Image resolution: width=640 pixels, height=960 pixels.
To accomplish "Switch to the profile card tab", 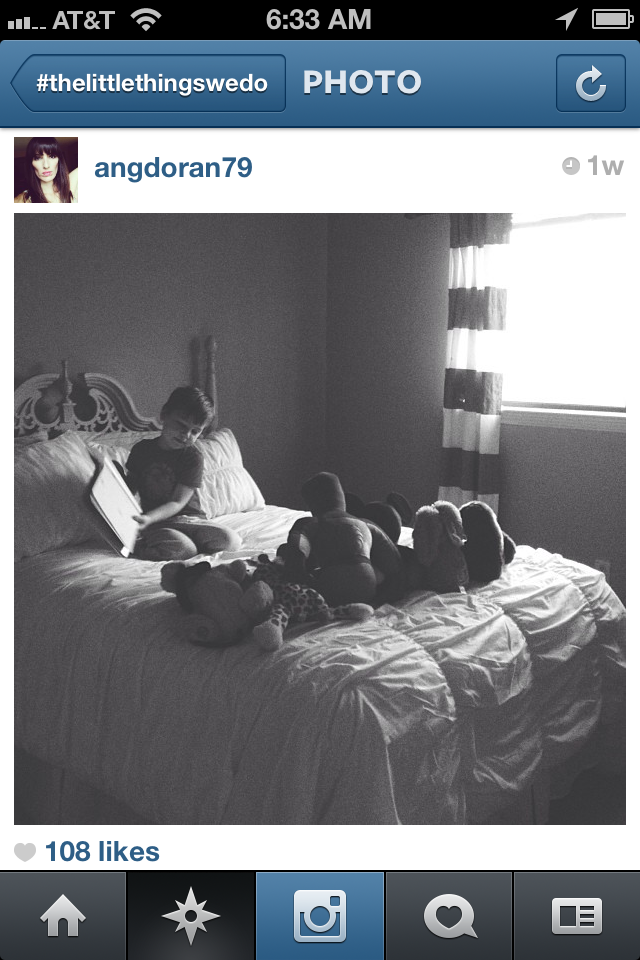I will (x=577, y=915).
